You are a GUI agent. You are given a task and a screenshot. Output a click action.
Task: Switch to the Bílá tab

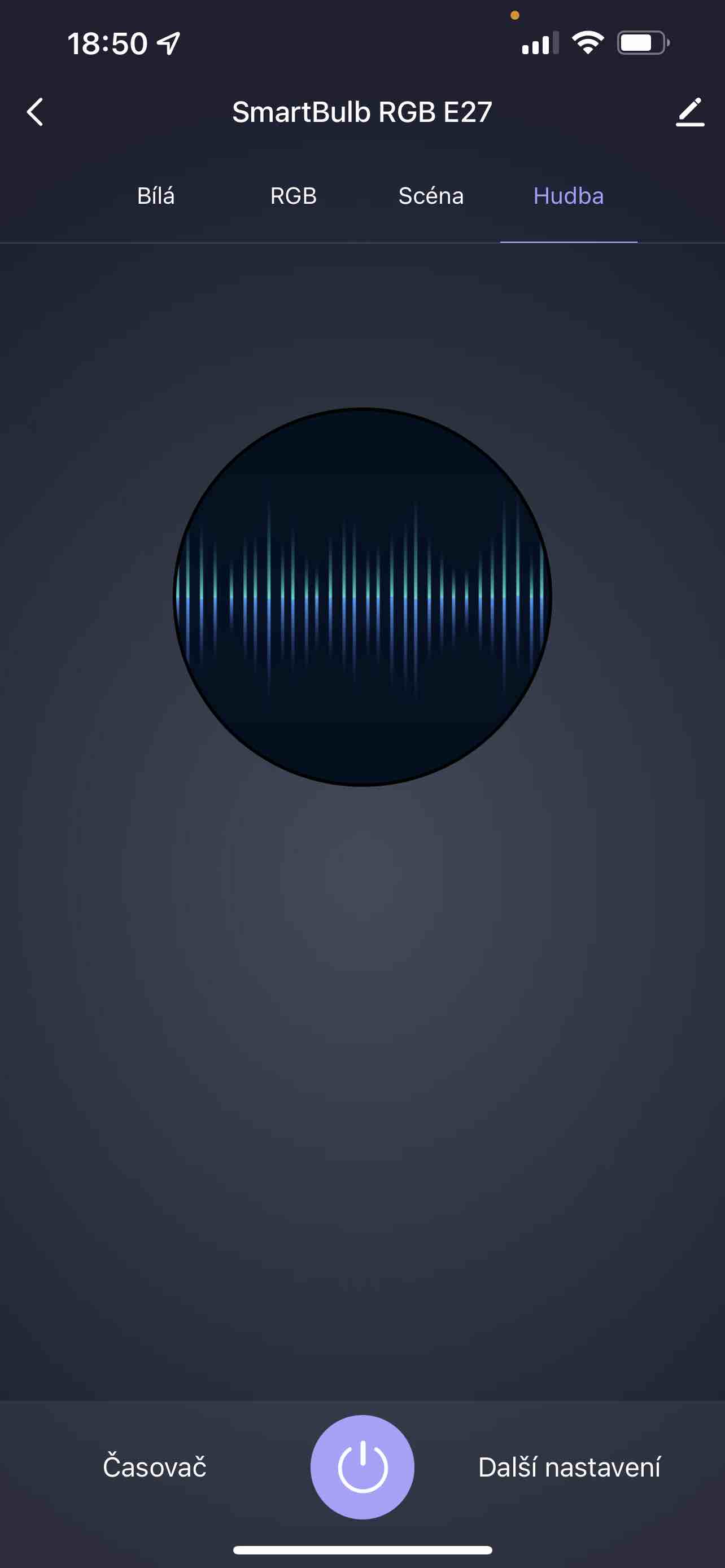pyautogui.click(x=156, y=196)
